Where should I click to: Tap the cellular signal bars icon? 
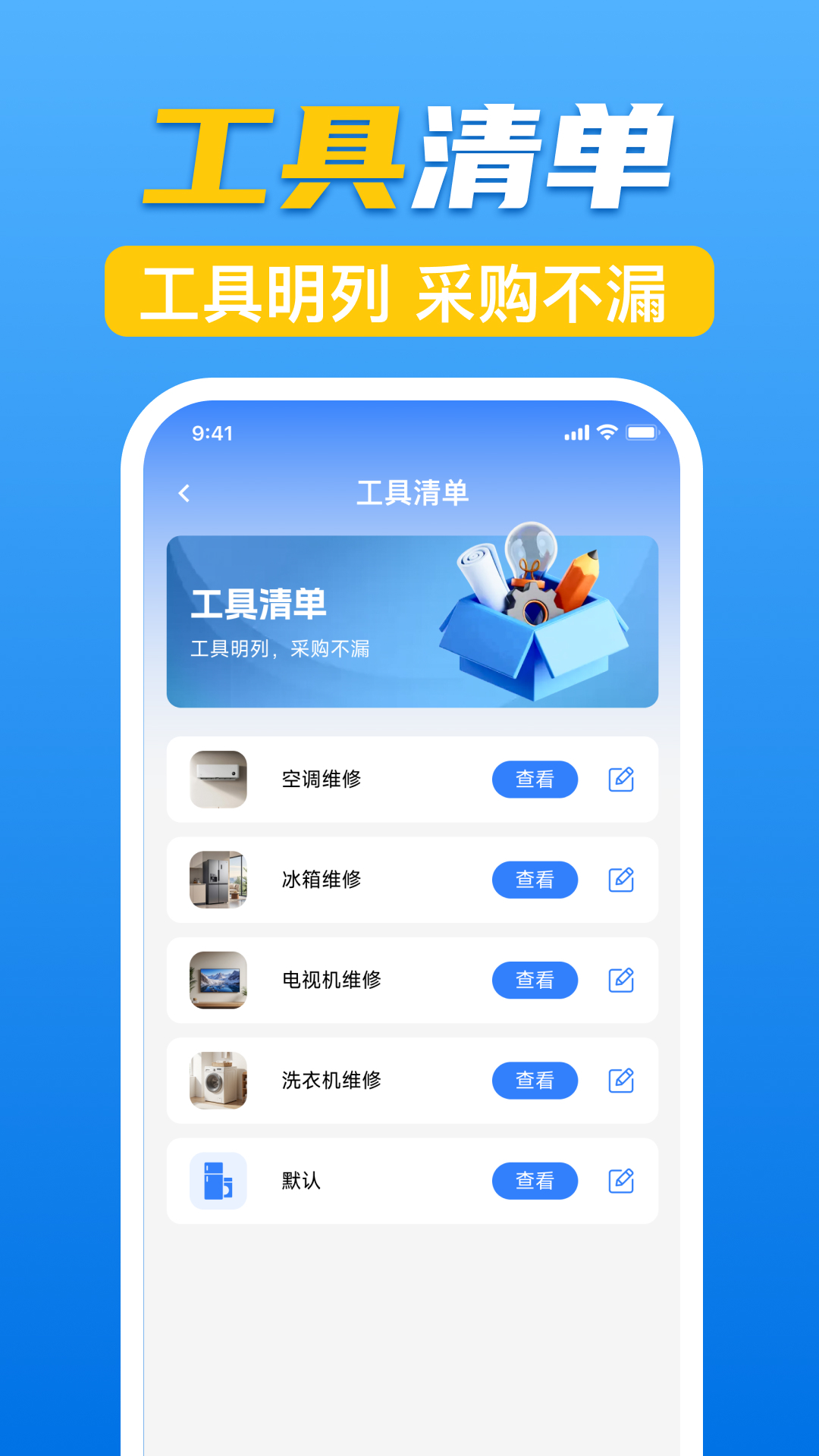click(576, 431)
